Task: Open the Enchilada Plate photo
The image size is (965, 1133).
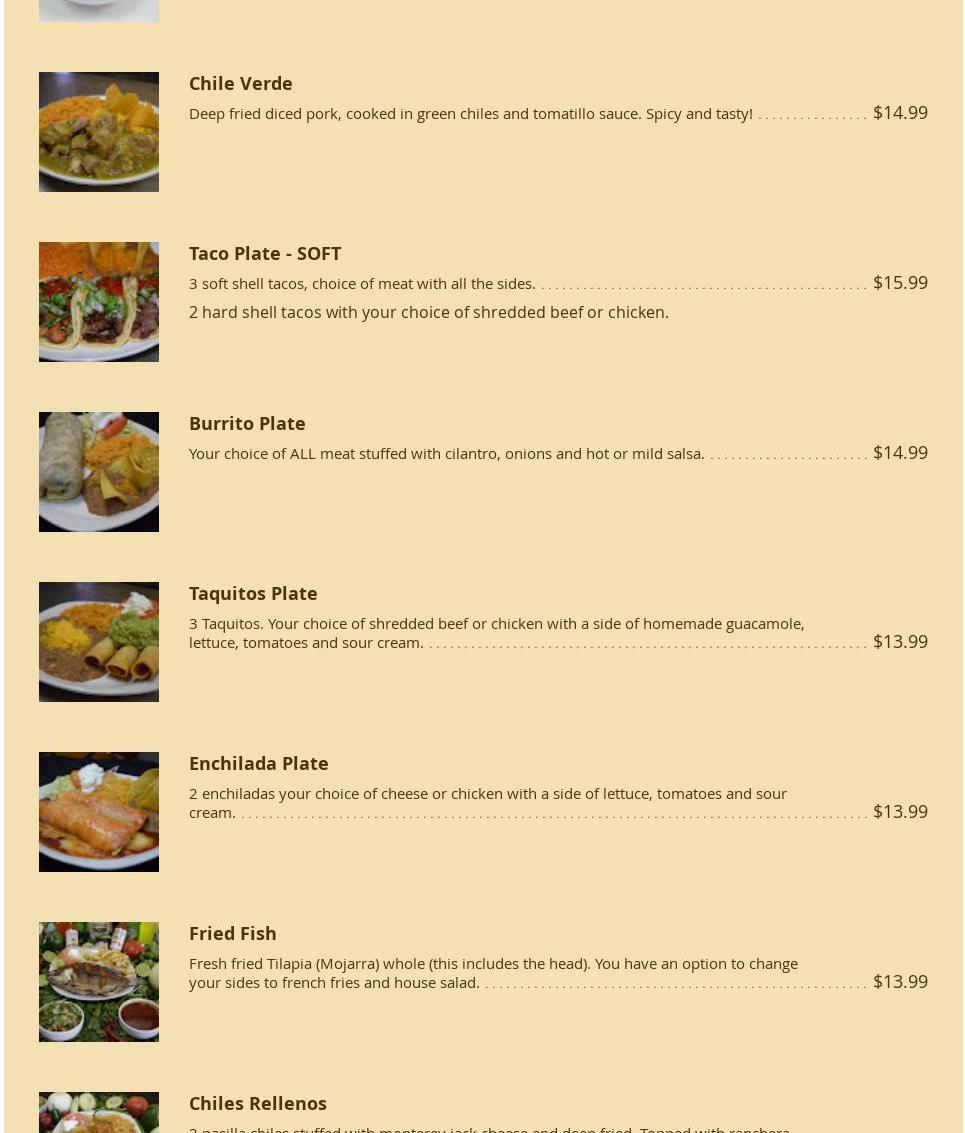Action: pyautogui.click(x=98, y=812)
